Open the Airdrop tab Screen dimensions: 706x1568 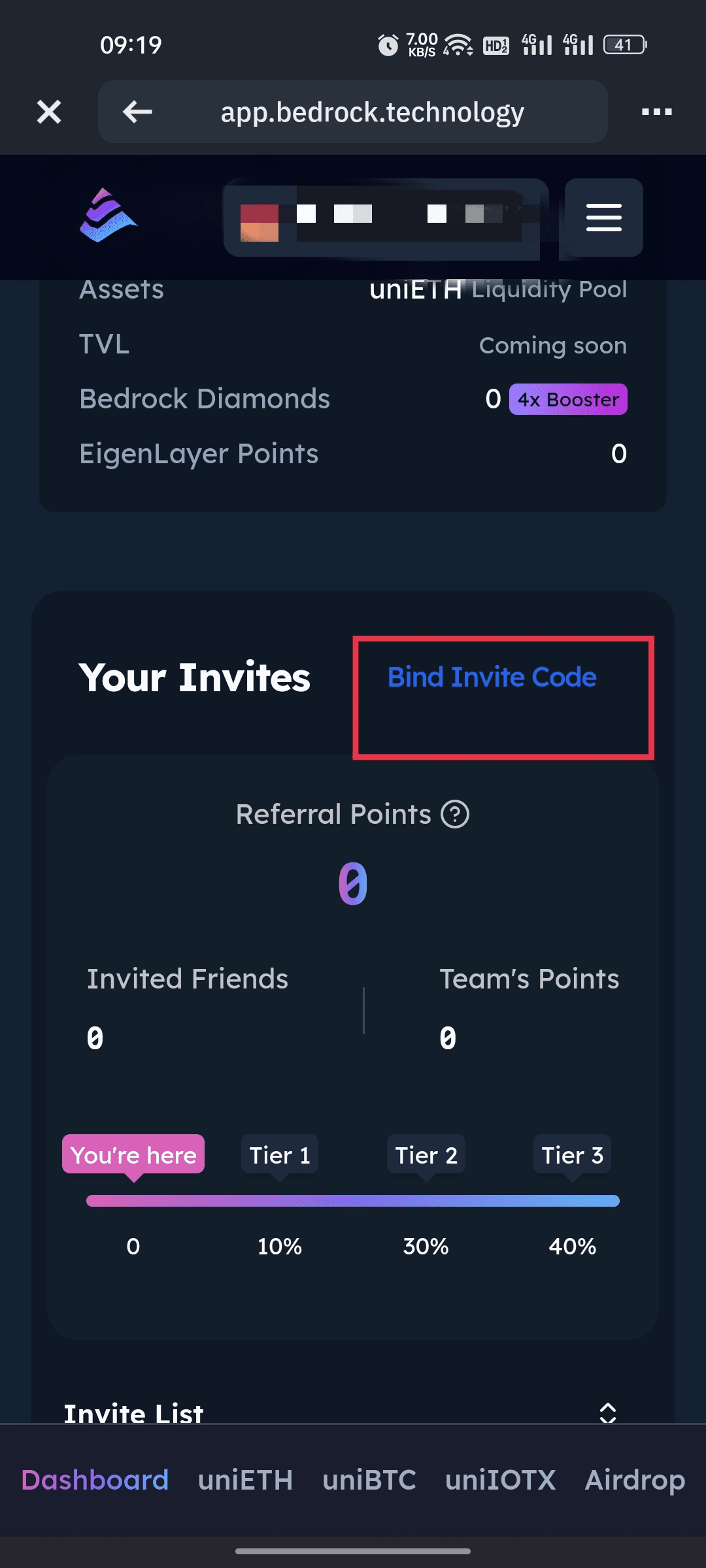click(634, 1480)
